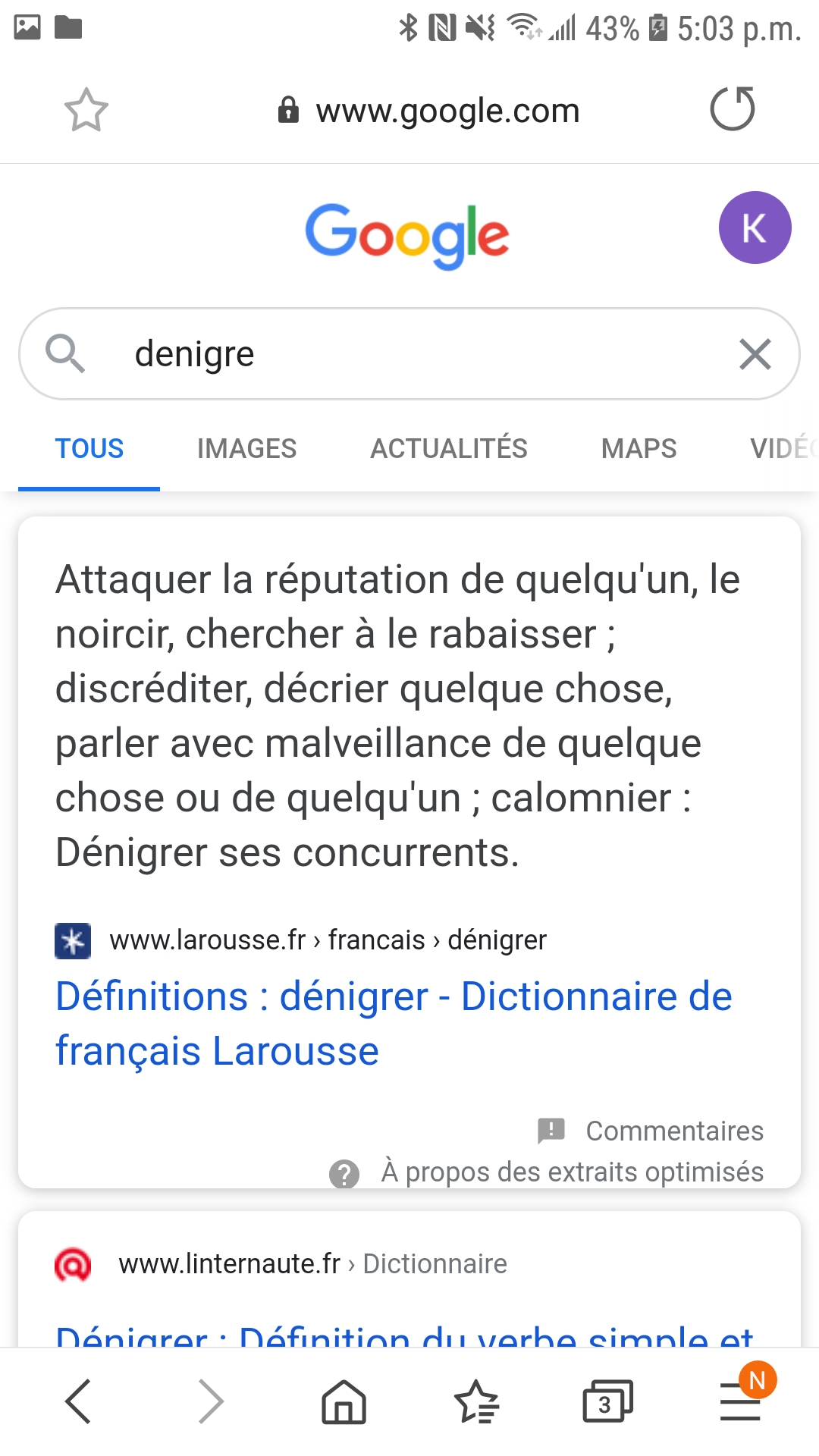Go back to the previous page

click(x=79, y=1401)
